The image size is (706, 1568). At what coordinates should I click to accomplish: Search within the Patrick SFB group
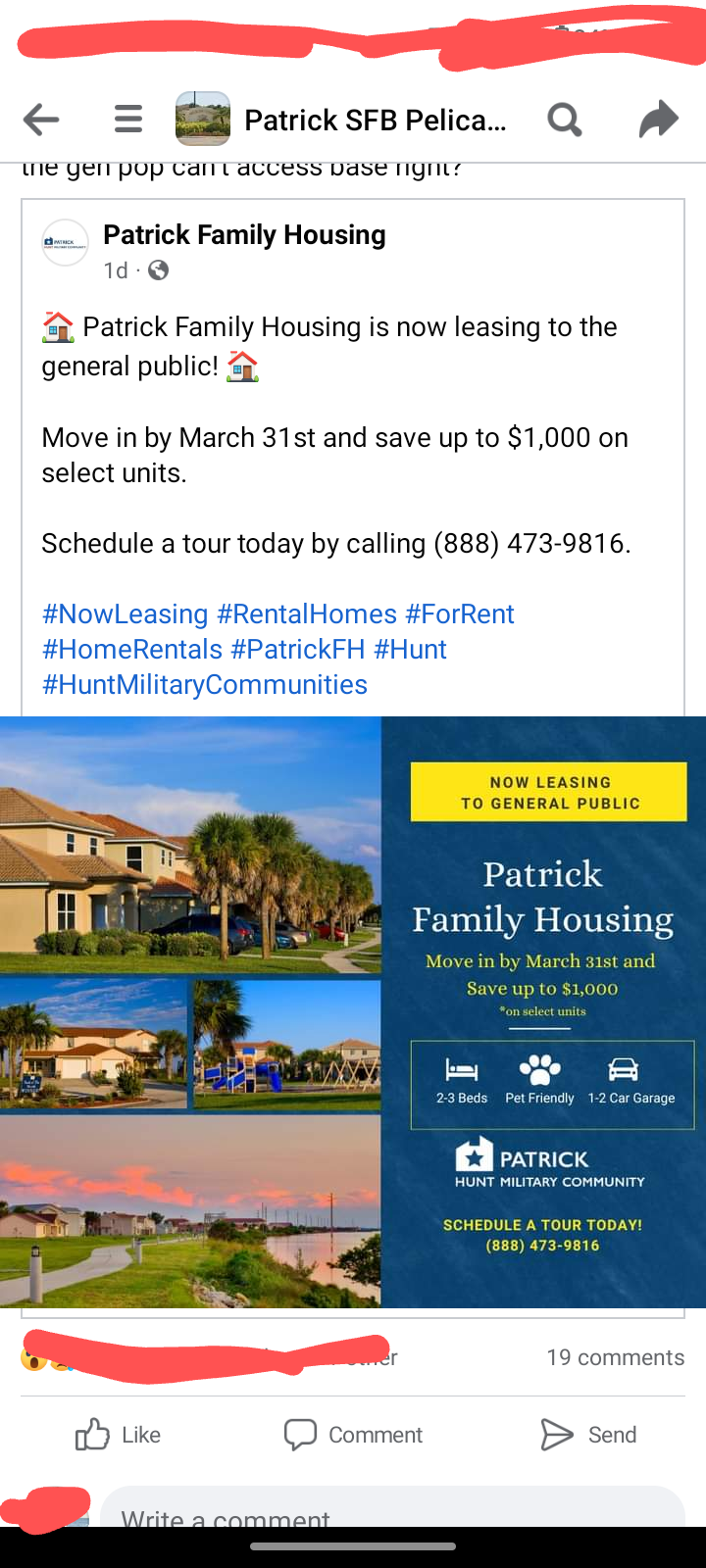[x=564, y=120]
